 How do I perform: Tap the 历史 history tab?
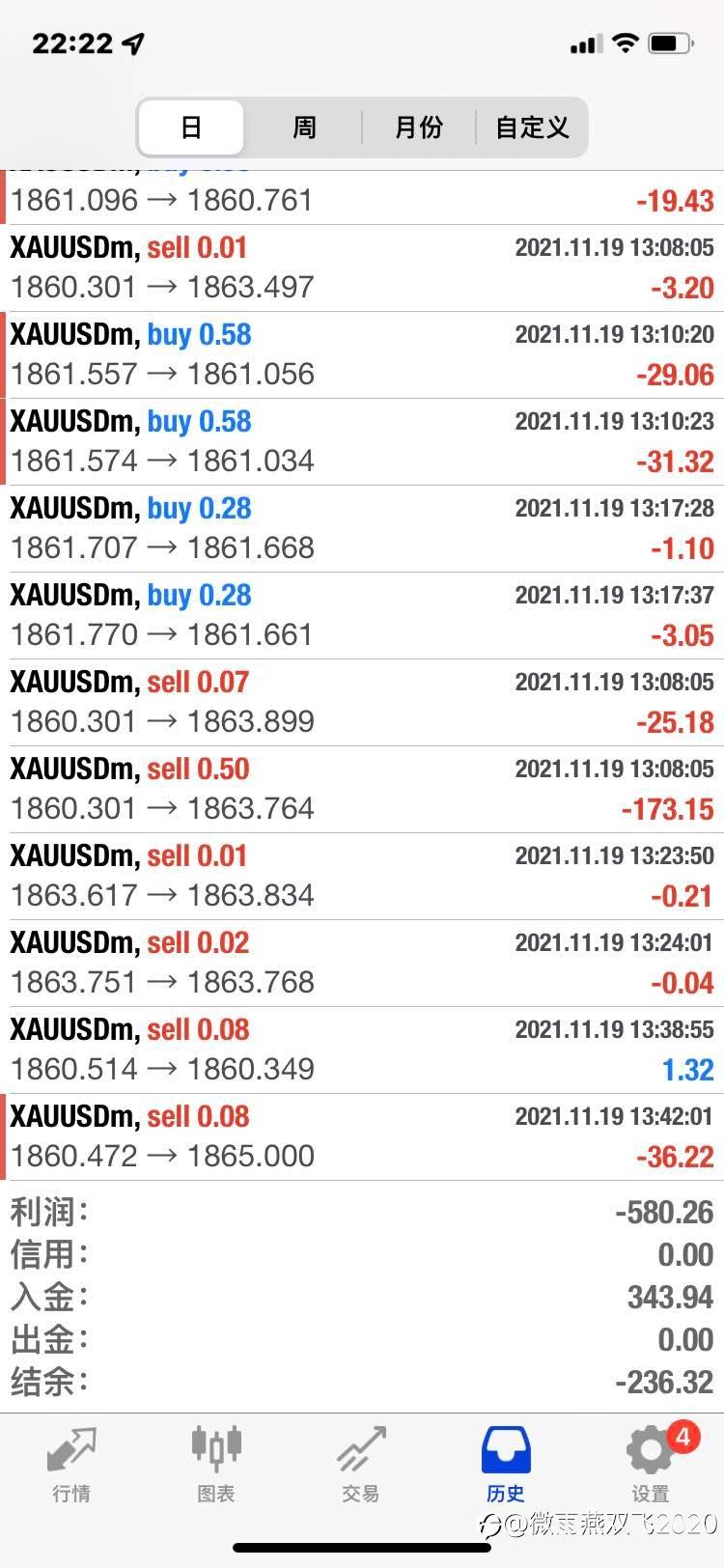506,1466
